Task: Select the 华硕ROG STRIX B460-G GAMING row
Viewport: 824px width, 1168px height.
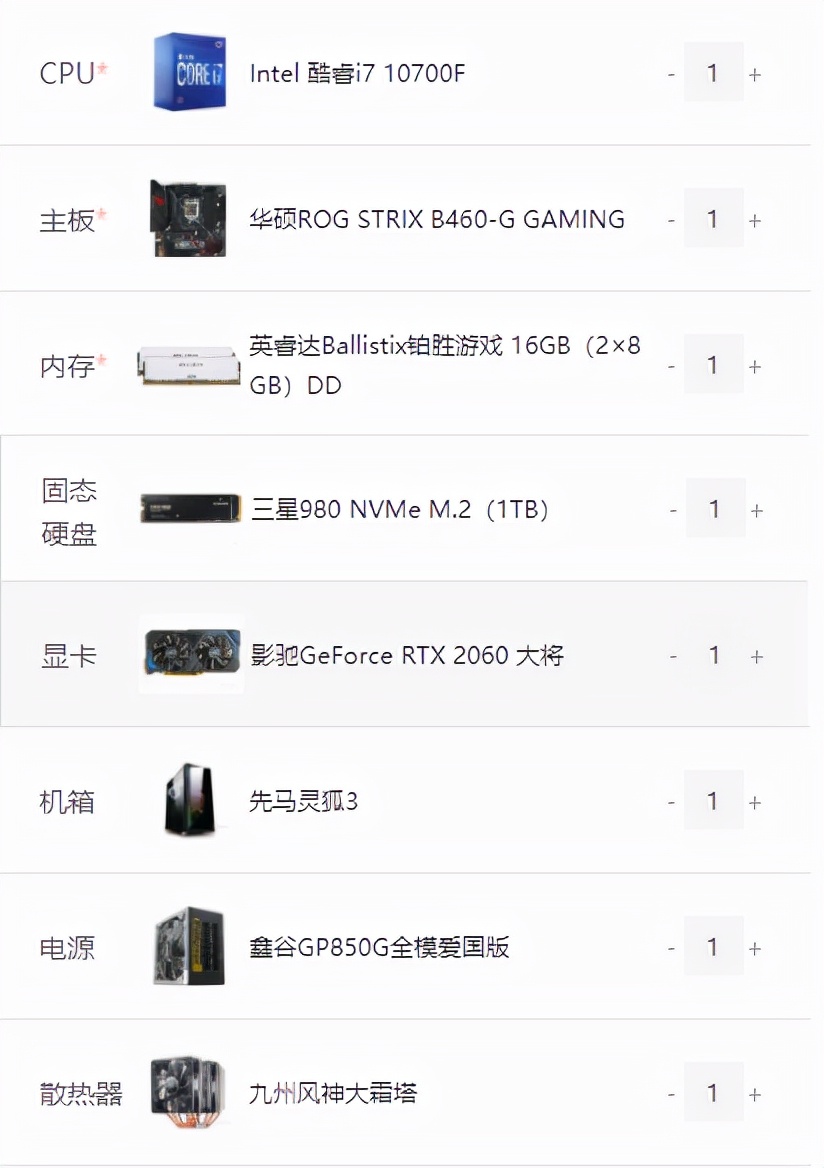Action: coord(436,219)
